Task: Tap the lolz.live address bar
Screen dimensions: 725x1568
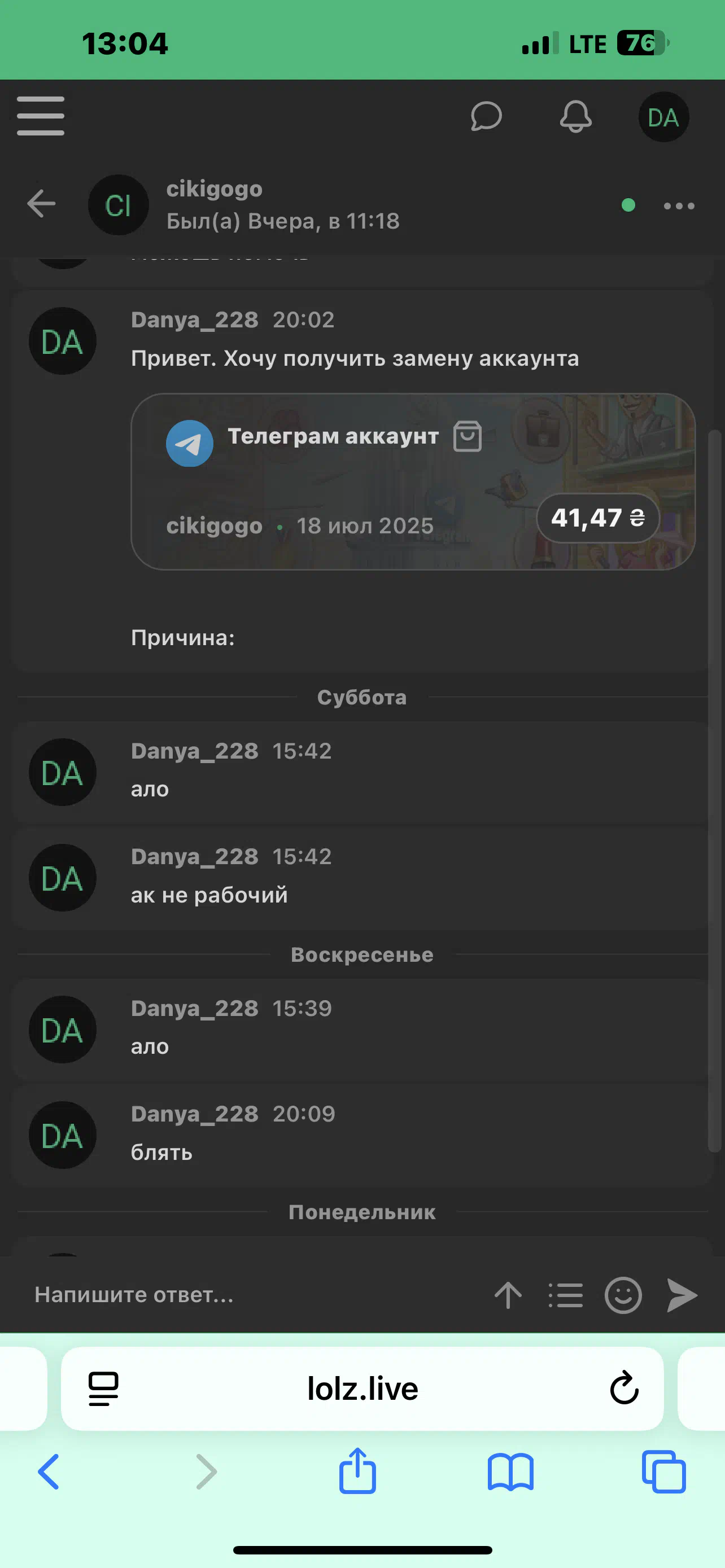Action: [362, 1389]
